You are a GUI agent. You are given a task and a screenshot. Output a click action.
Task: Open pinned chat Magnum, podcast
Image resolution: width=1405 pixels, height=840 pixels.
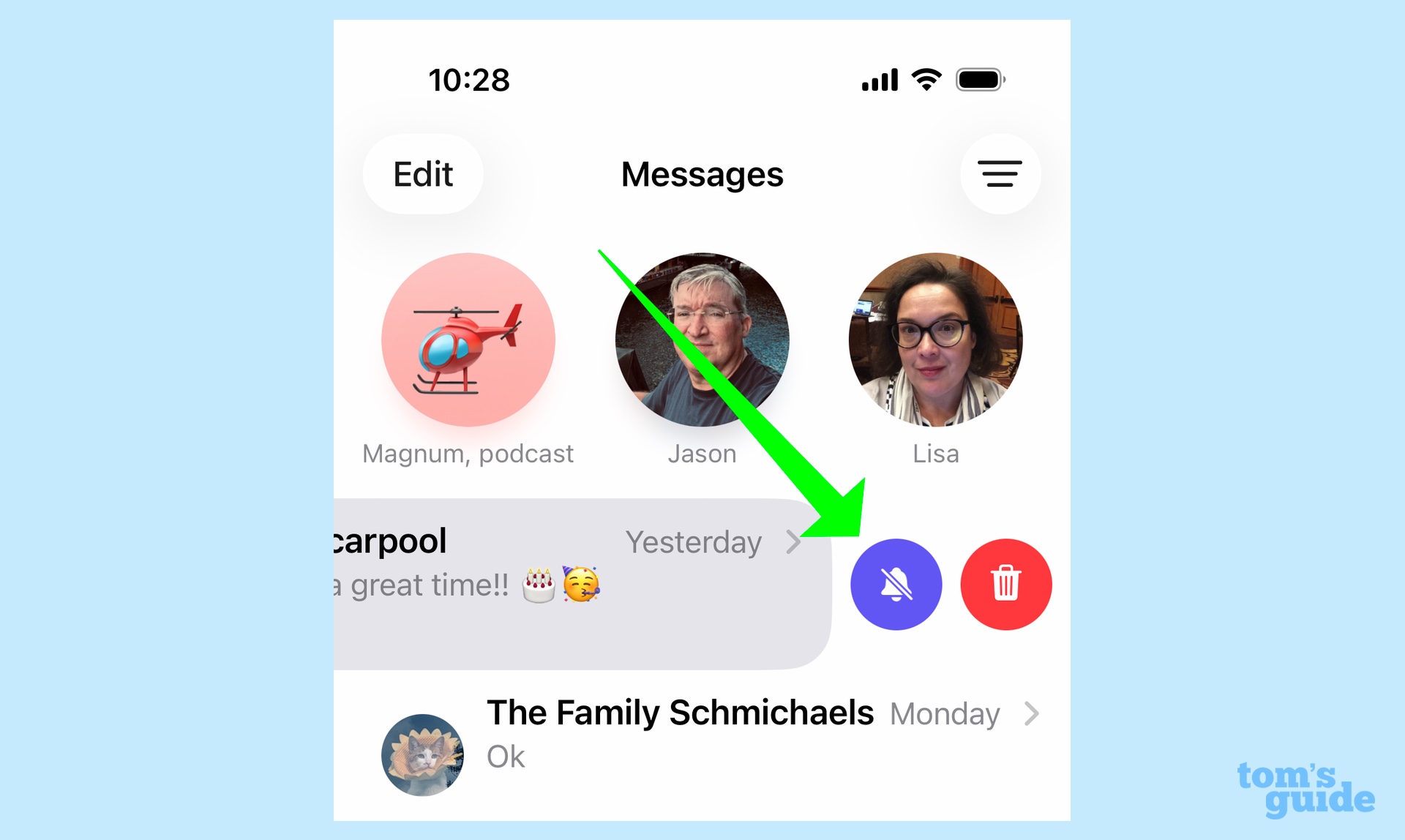(x=468, y=340)
